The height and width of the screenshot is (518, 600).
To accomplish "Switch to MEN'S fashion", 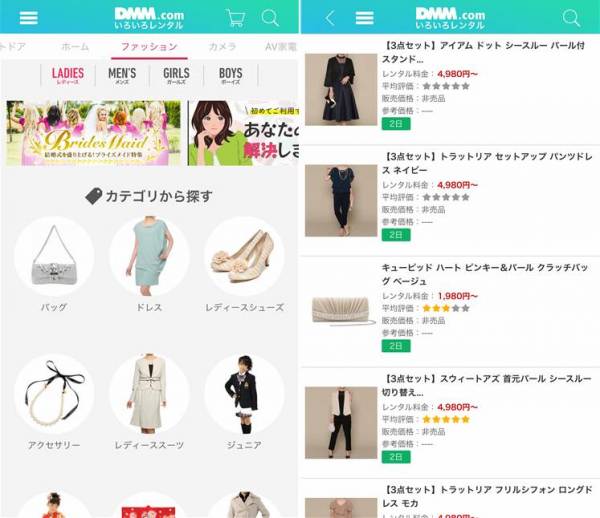I will pos(122,76).
